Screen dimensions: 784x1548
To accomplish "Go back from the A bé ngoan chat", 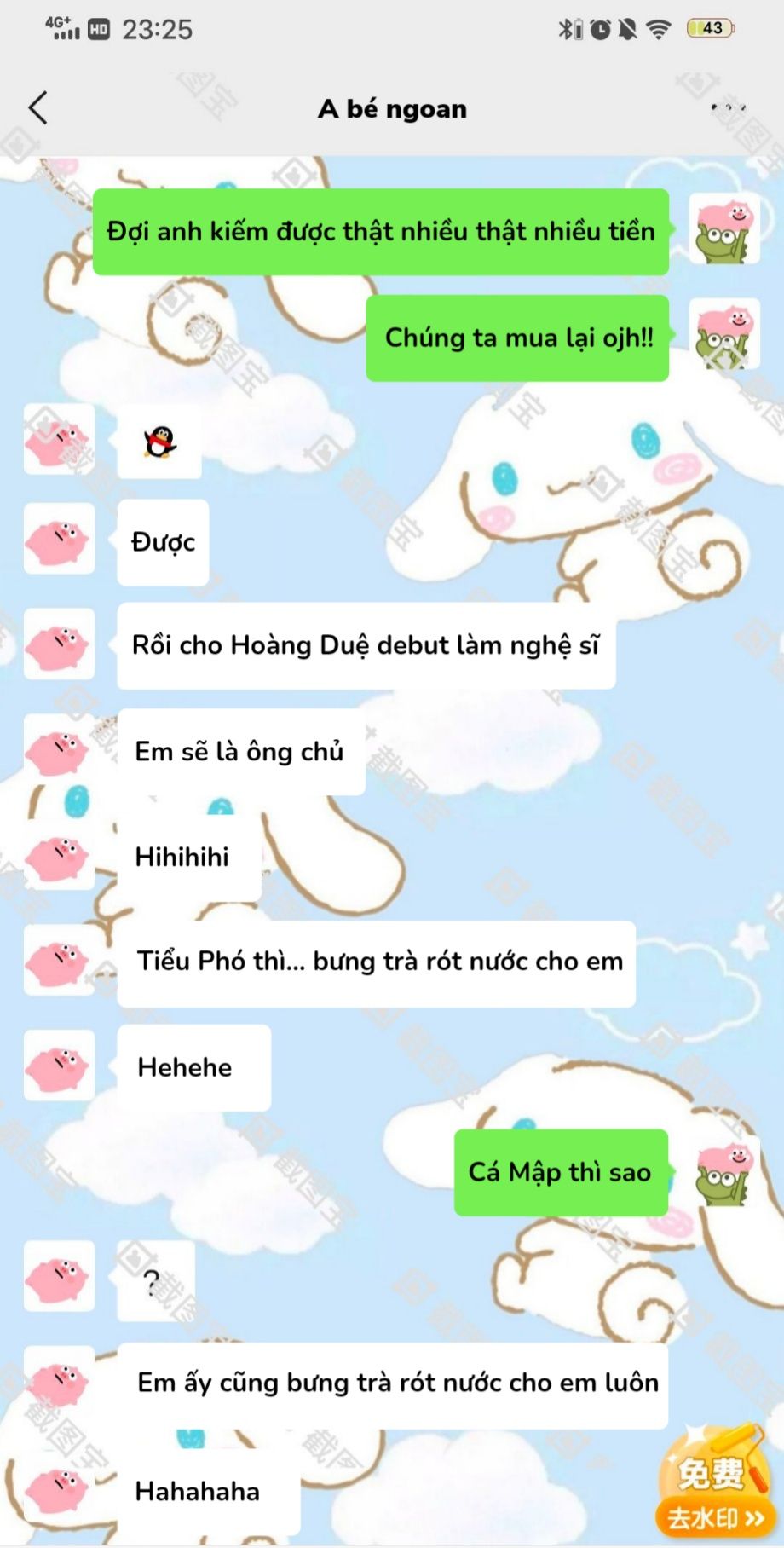I will pyautogui.click(x=38, y=108).
